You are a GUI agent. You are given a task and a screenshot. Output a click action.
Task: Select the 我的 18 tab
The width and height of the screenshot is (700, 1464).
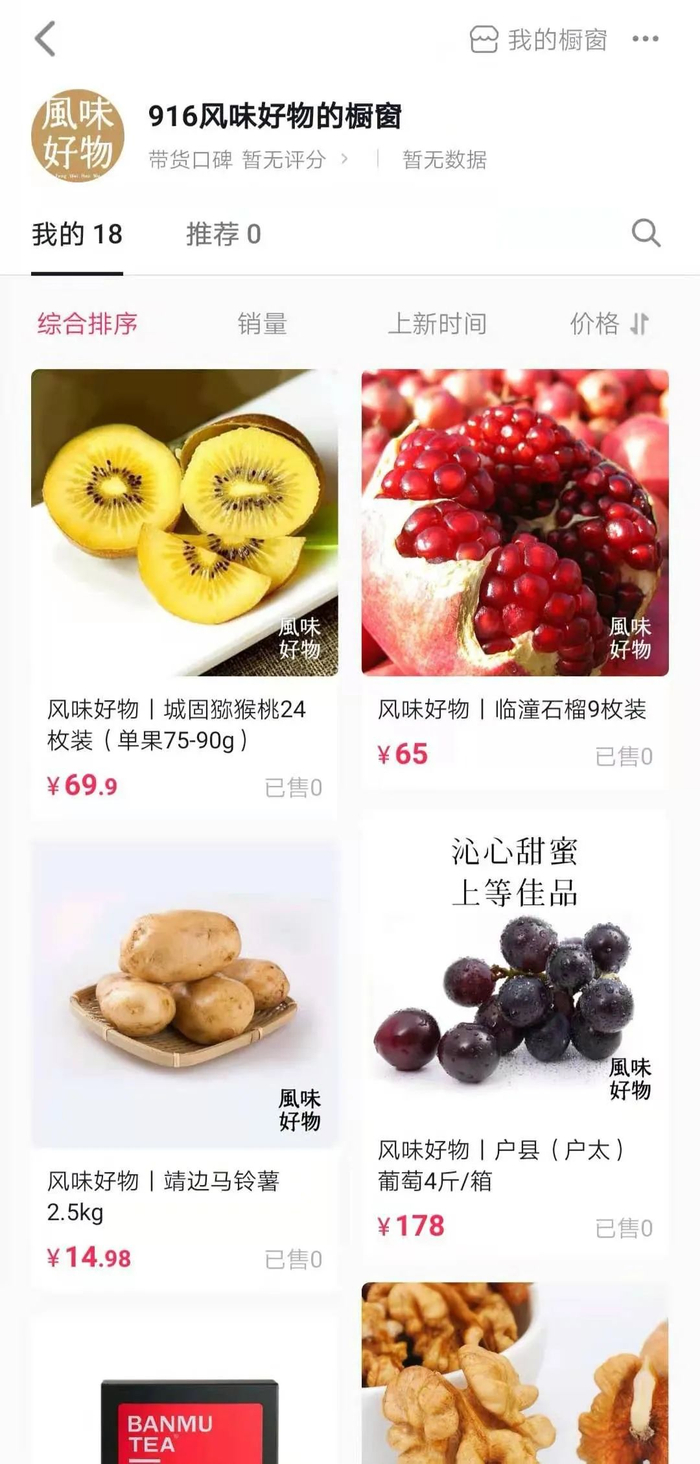(x=77, y=234)
